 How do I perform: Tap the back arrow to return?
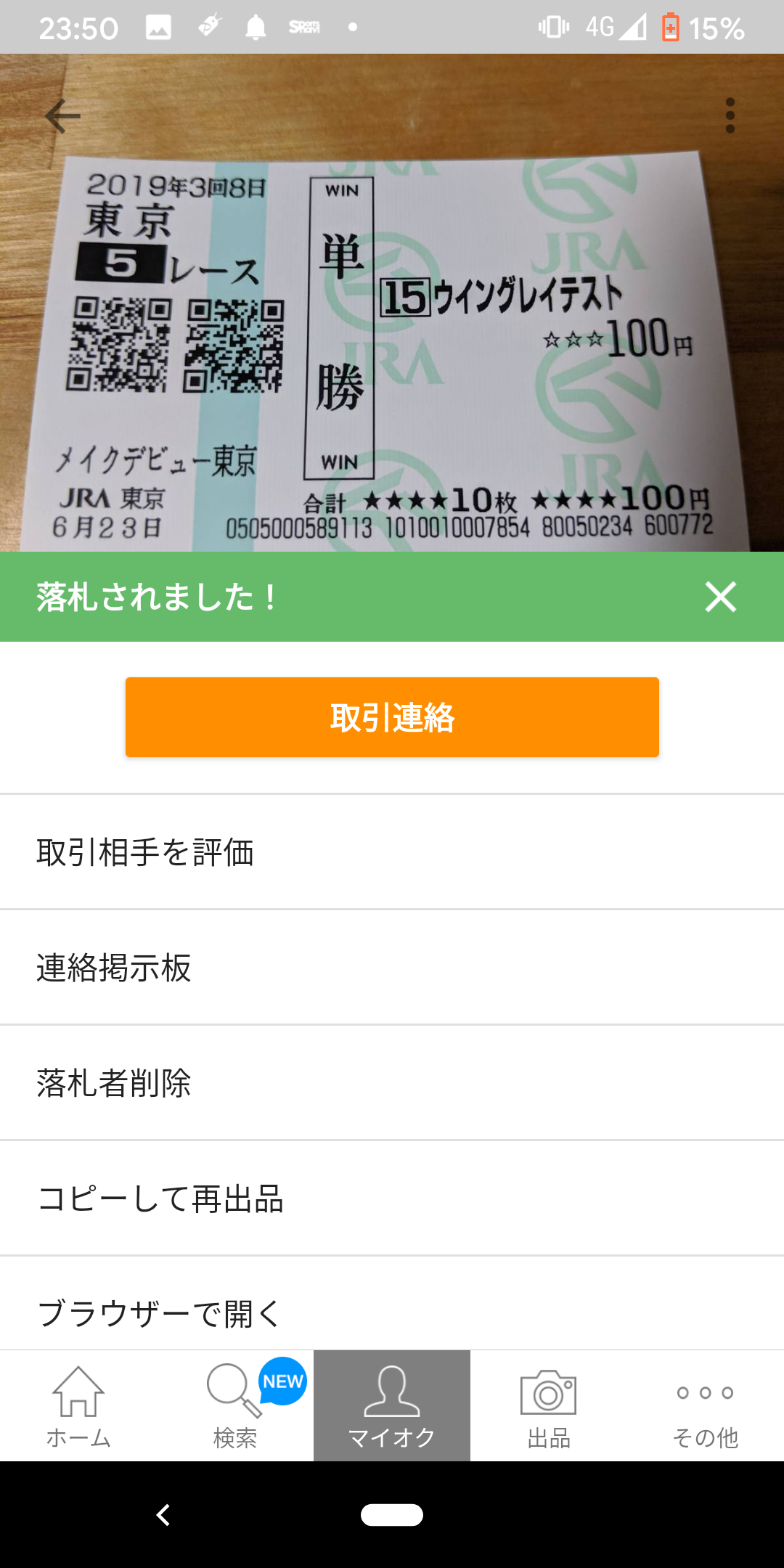[x=62, y=115]
